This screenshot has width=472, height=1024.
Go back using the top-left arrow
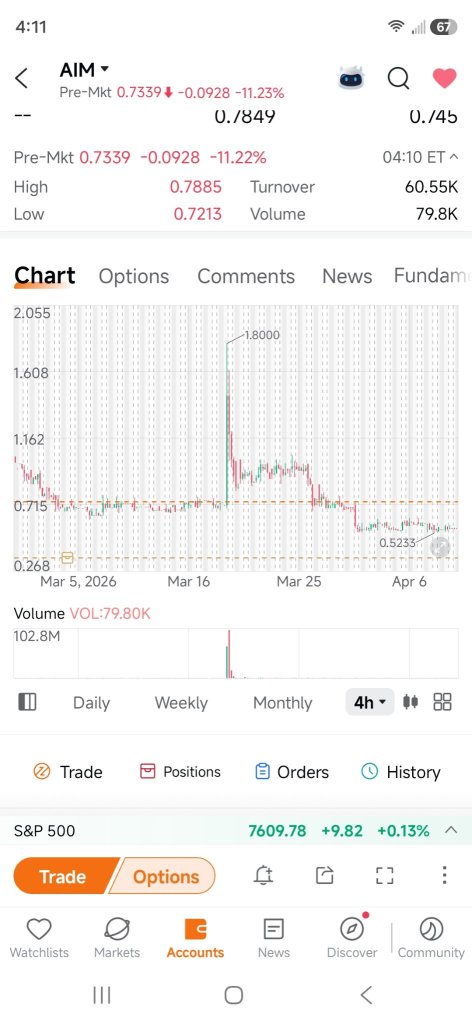click(22, 78)
